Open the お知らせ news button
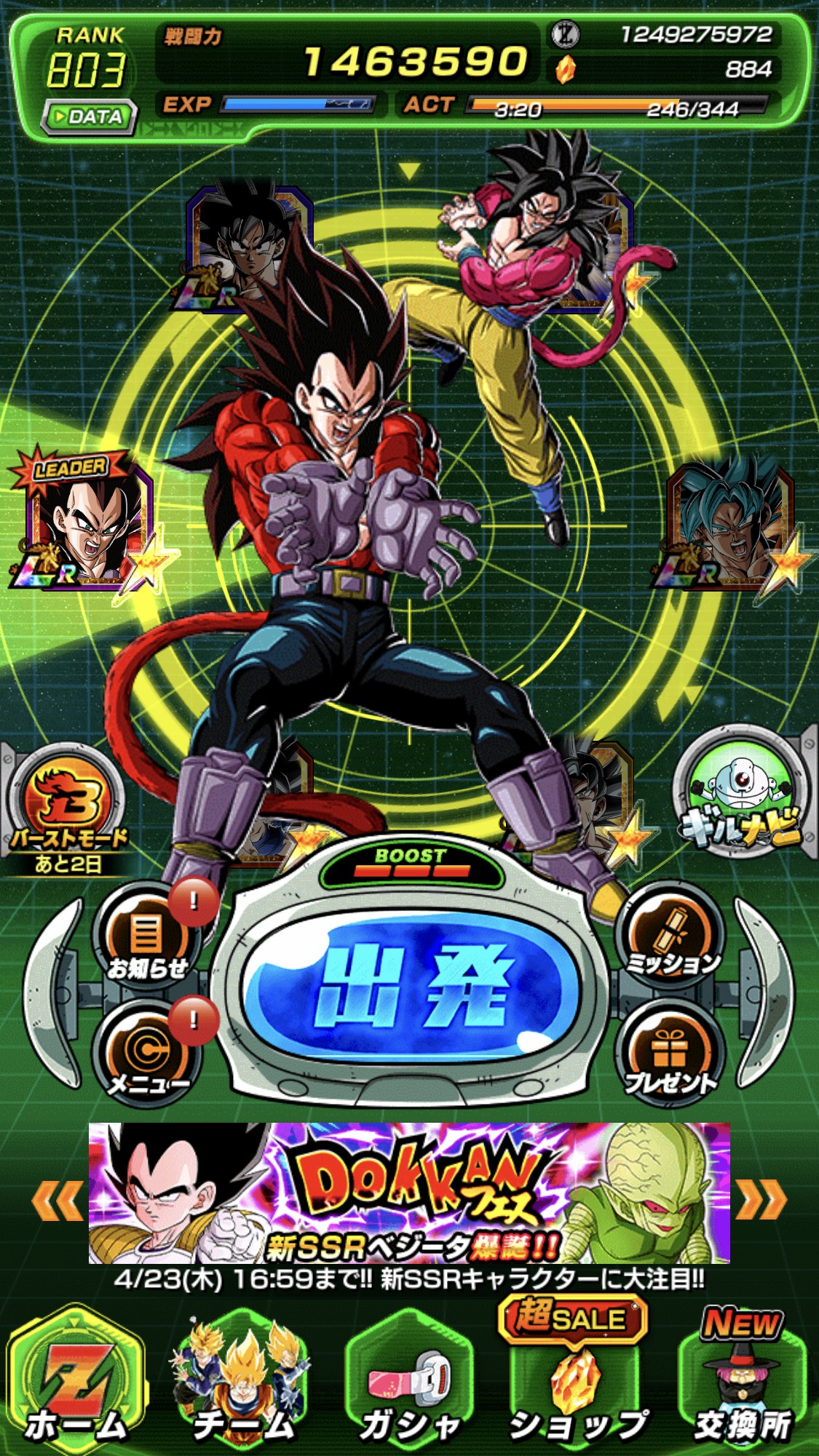The image size is (819, 1456). (149, 940)
